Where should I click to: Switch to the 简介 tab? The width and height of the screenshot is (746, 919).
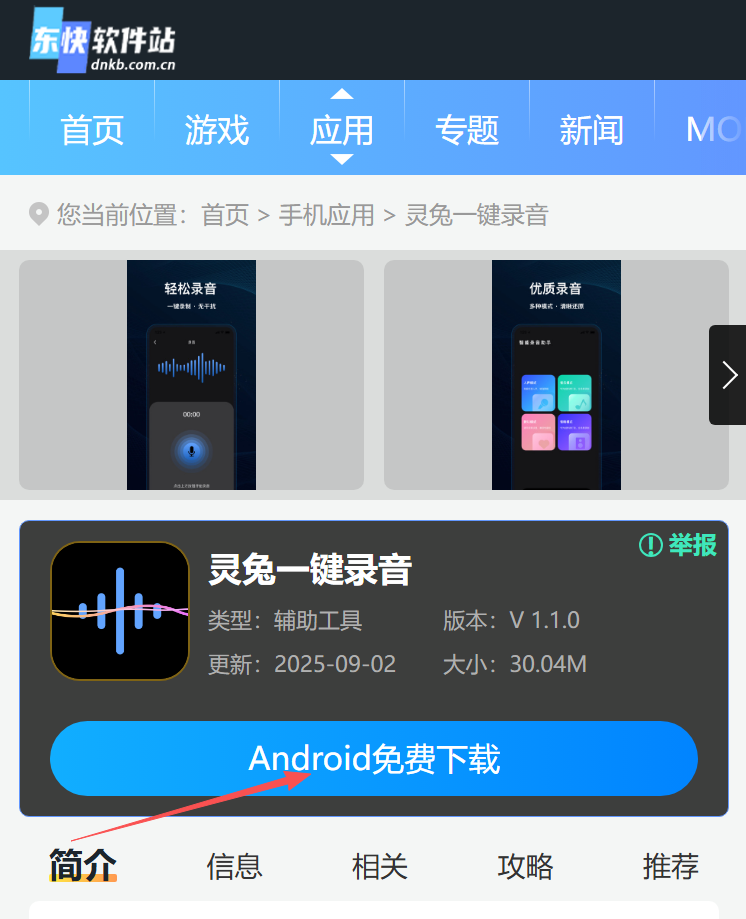point(80,868)
